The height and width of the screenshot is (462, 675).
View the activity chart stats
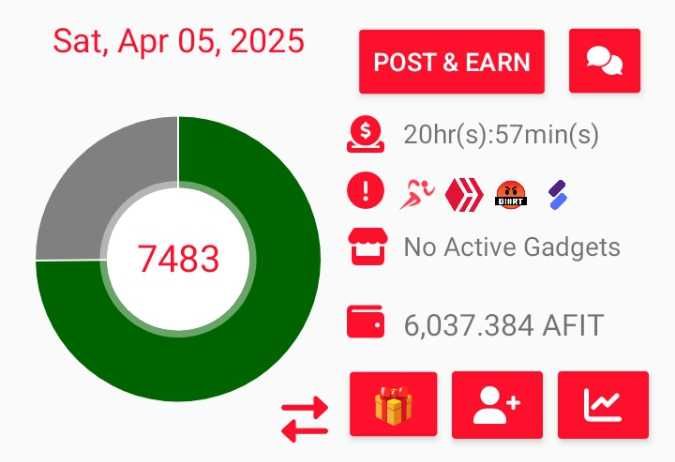(x=603, y=404)
